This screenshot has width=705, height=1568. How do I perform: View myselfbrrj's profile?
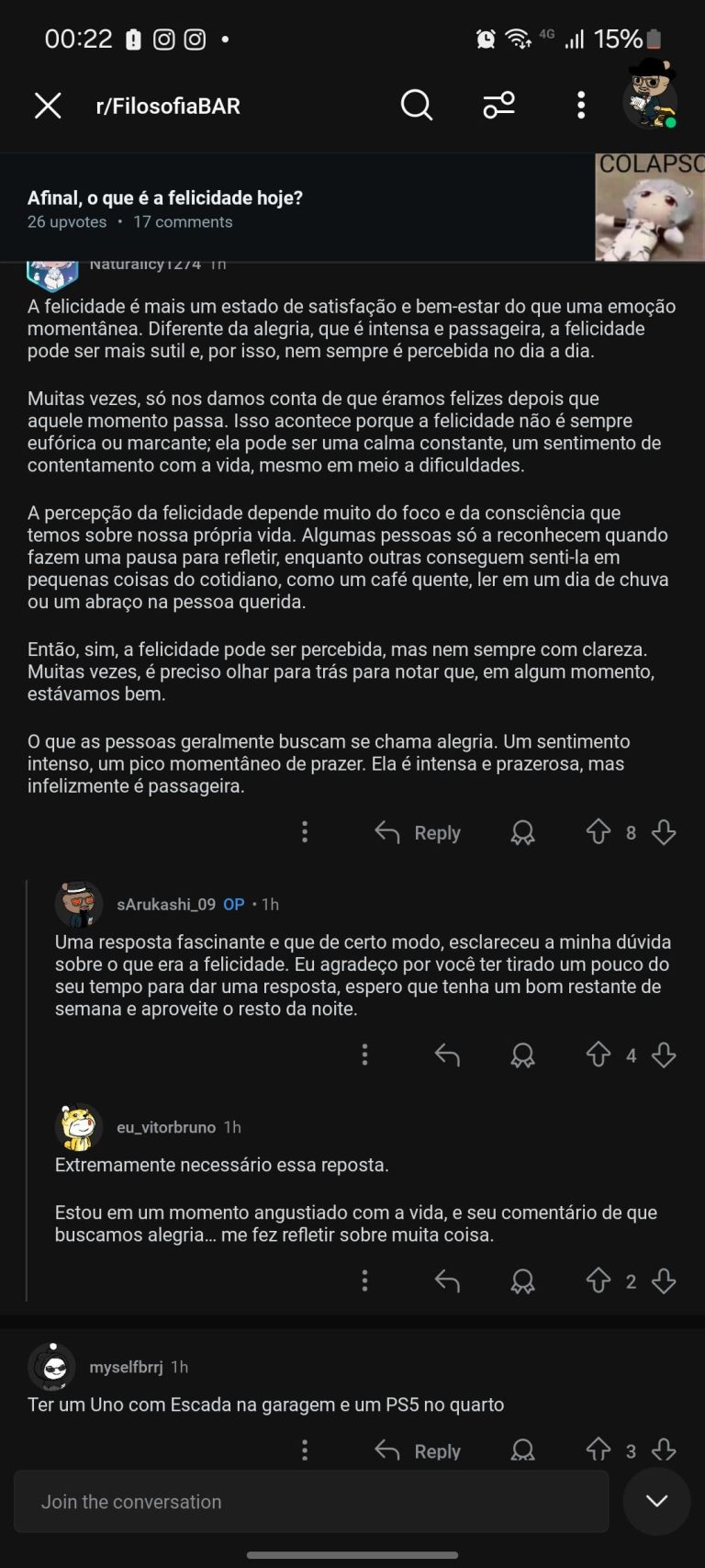(x=126, y=1368)
